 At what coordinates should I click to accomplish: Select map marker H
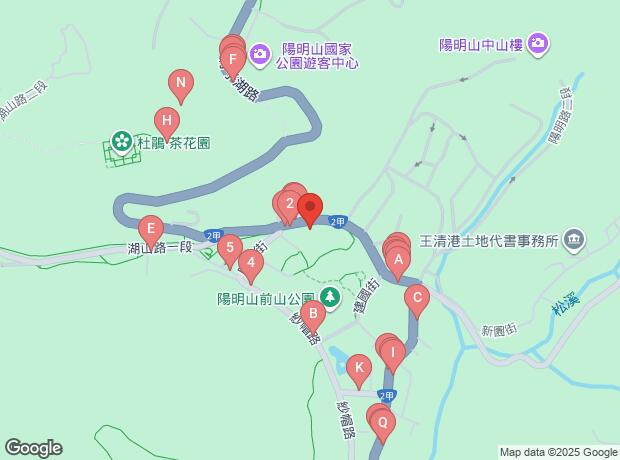167,121
